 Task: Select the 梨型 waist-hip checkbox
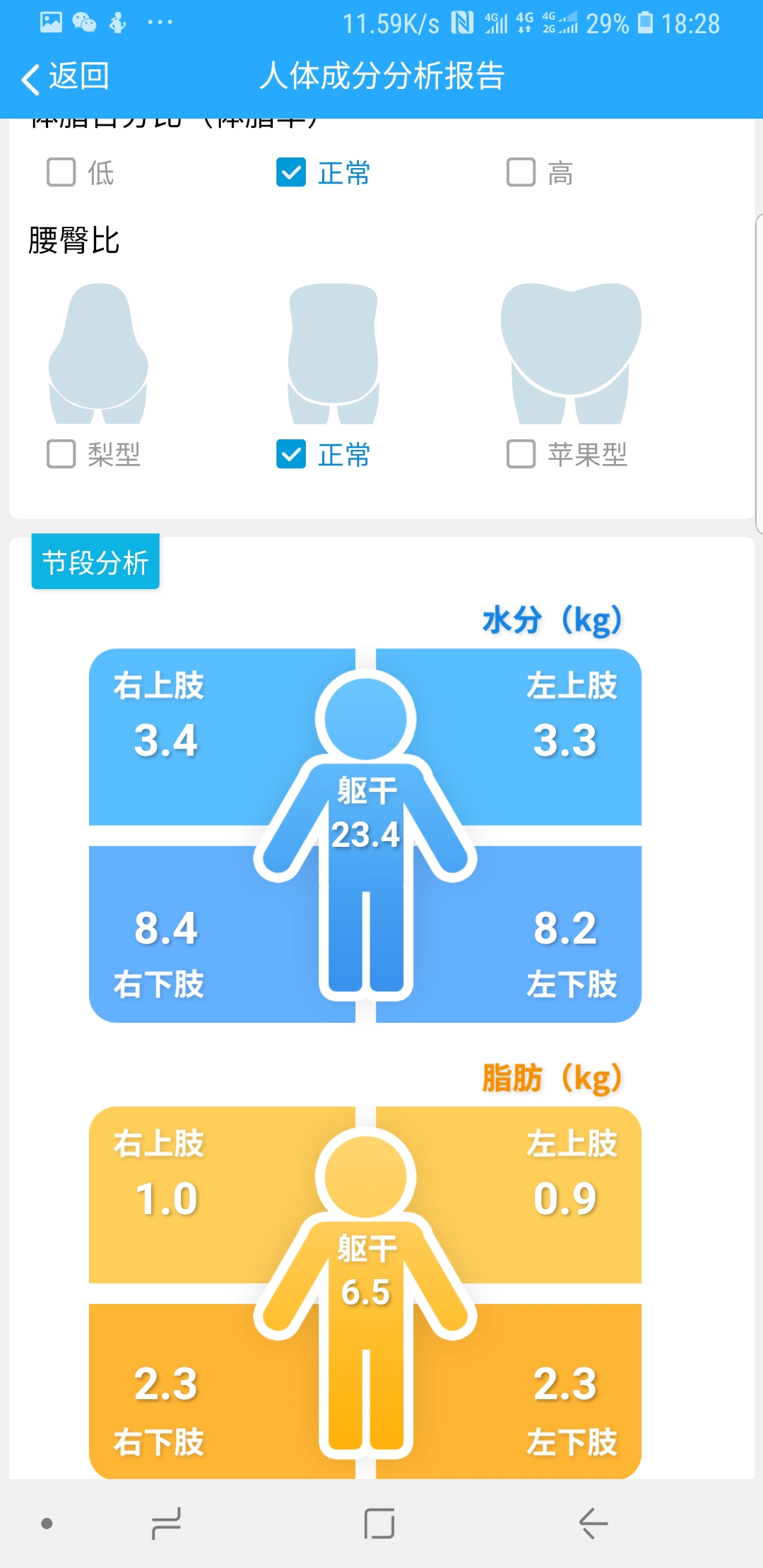(61, 453)
